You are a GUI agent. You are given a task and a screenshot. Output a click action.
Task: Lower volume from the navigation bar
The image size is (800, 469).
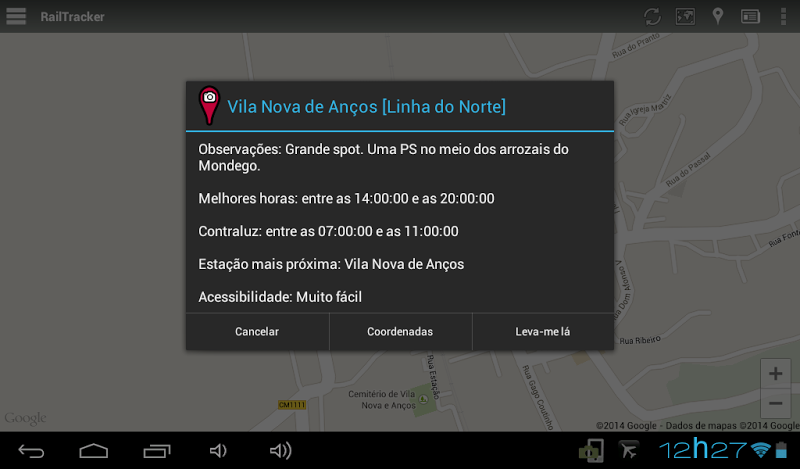(218, 450)
